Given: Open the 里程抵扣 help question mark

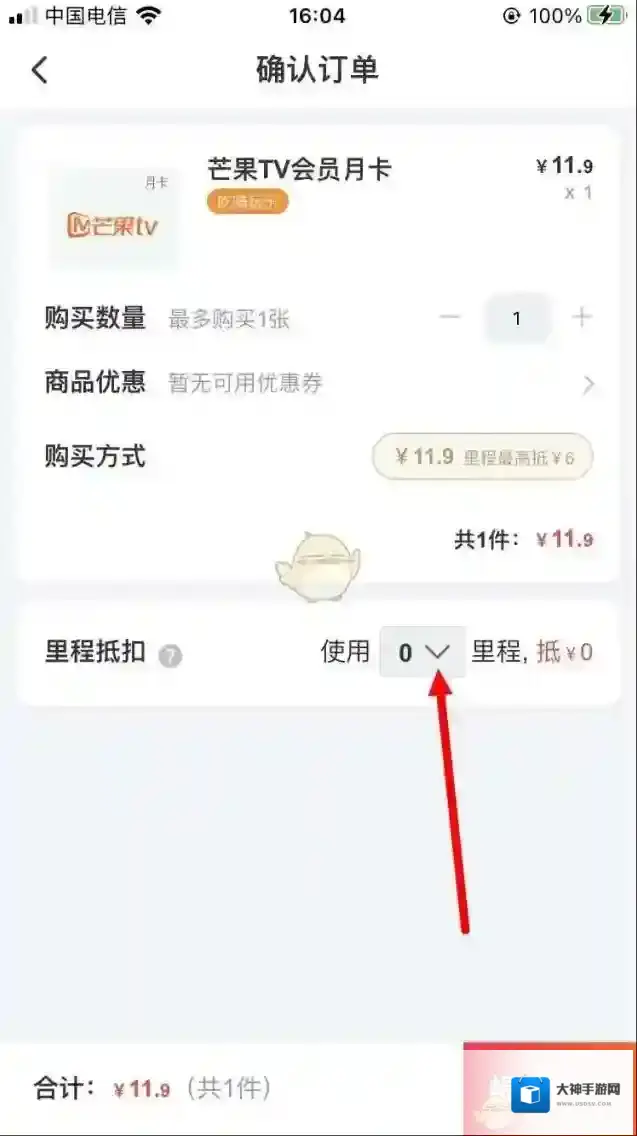Looking at the screenshot, I should point(171,656).
